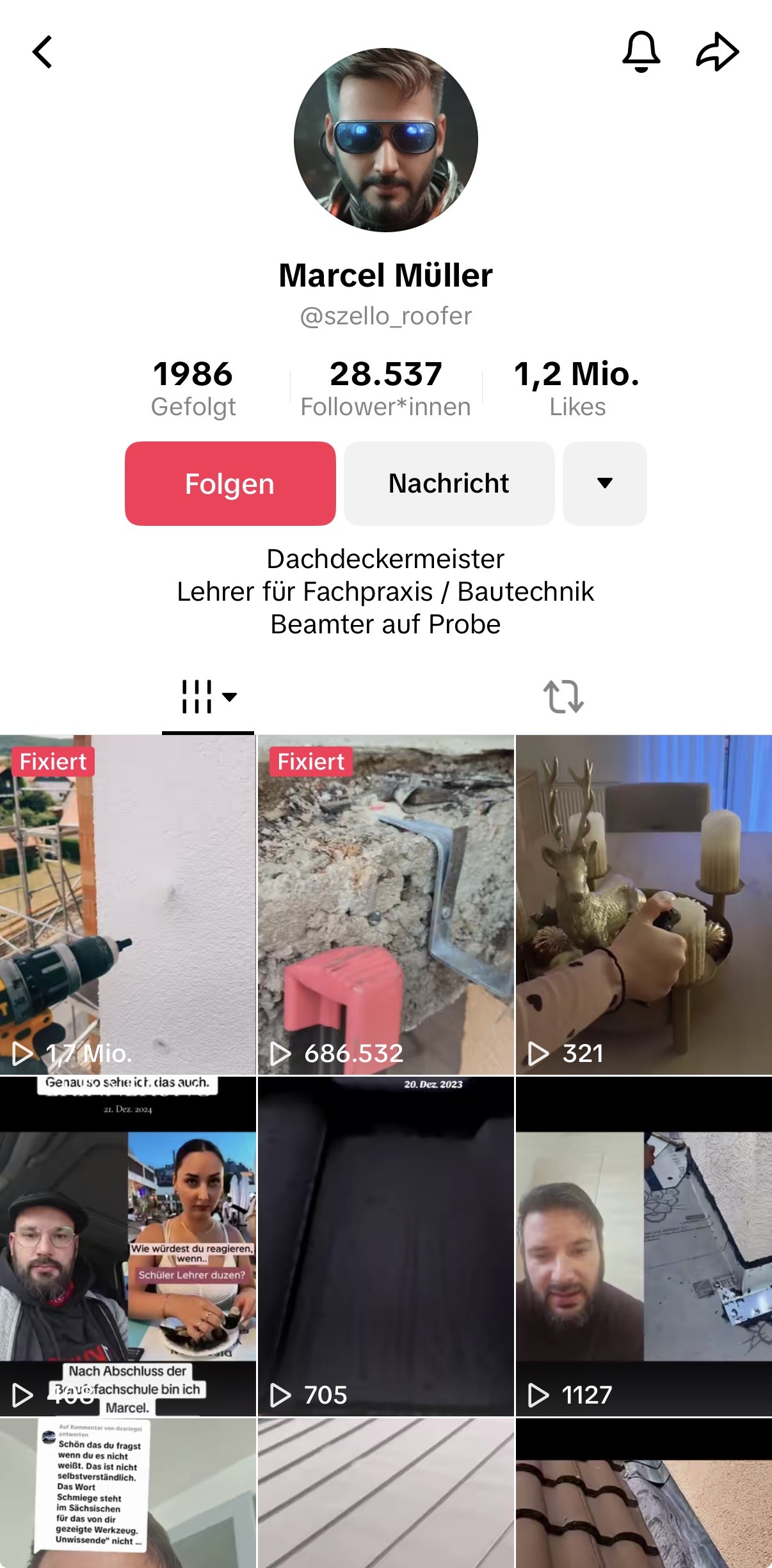This screenshot has width=772, height=1568.
Task: Open Marcel Müller's profile picture
Action: click(386, 140)
